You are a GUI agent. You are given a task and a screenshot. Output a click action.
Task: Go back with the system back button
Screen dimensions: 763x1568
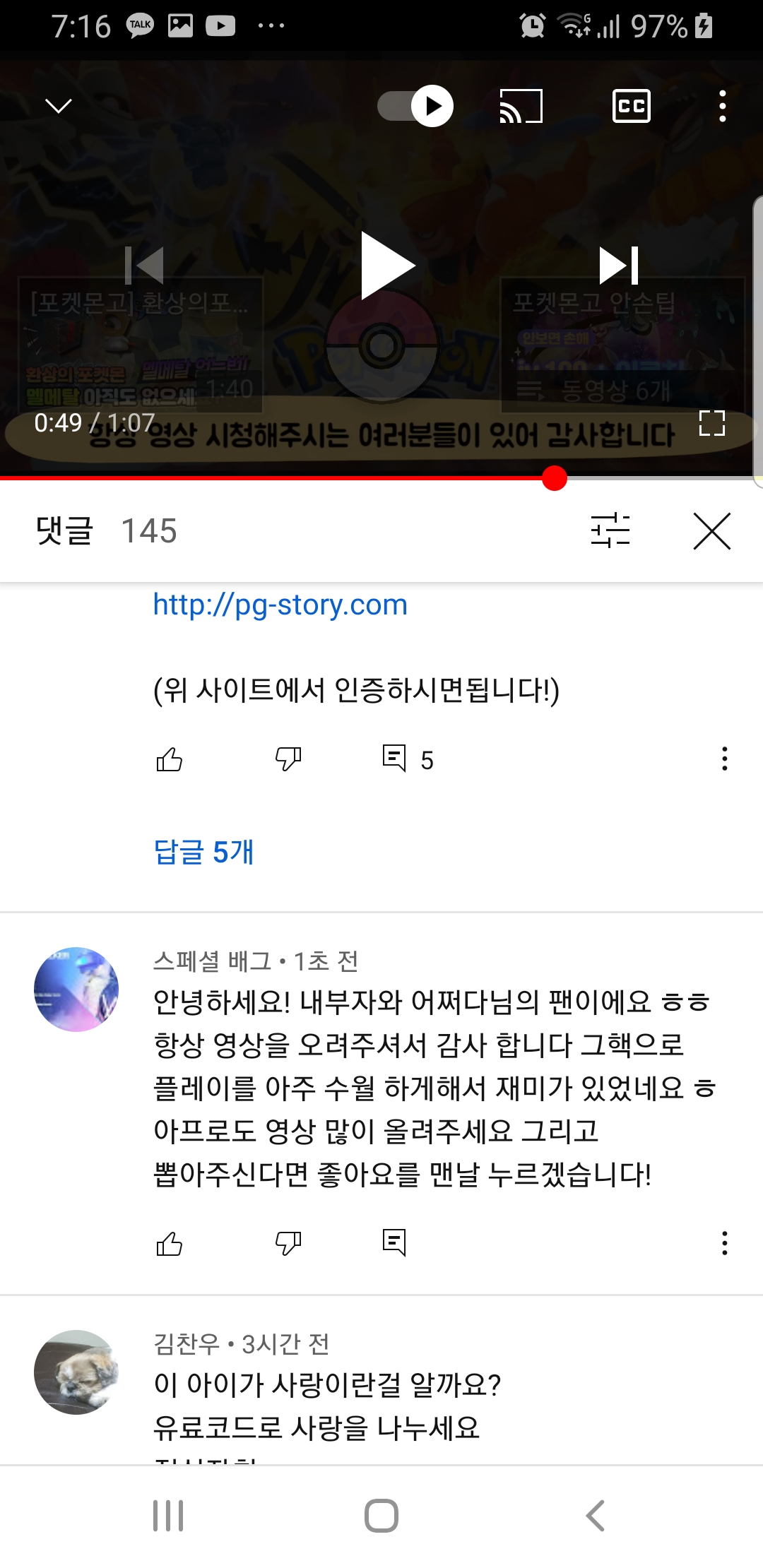coord(595,1516)
